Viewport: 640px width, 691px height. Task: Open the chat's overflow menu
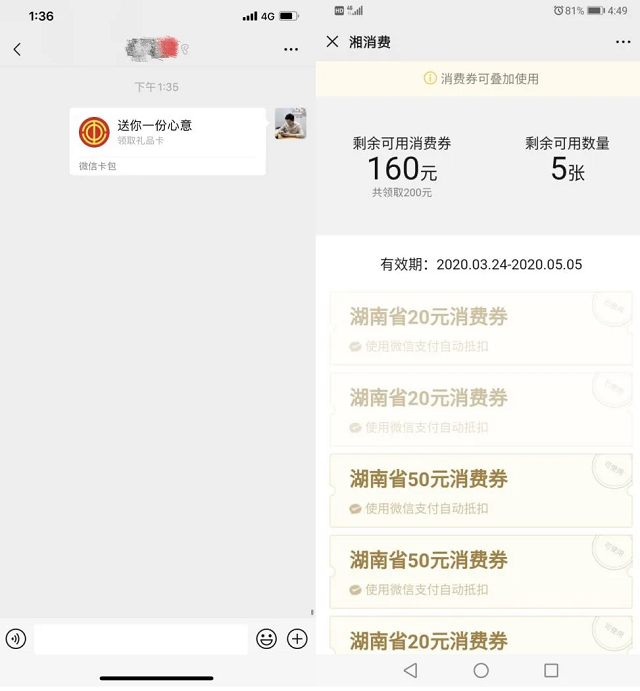tap(291, 49)
